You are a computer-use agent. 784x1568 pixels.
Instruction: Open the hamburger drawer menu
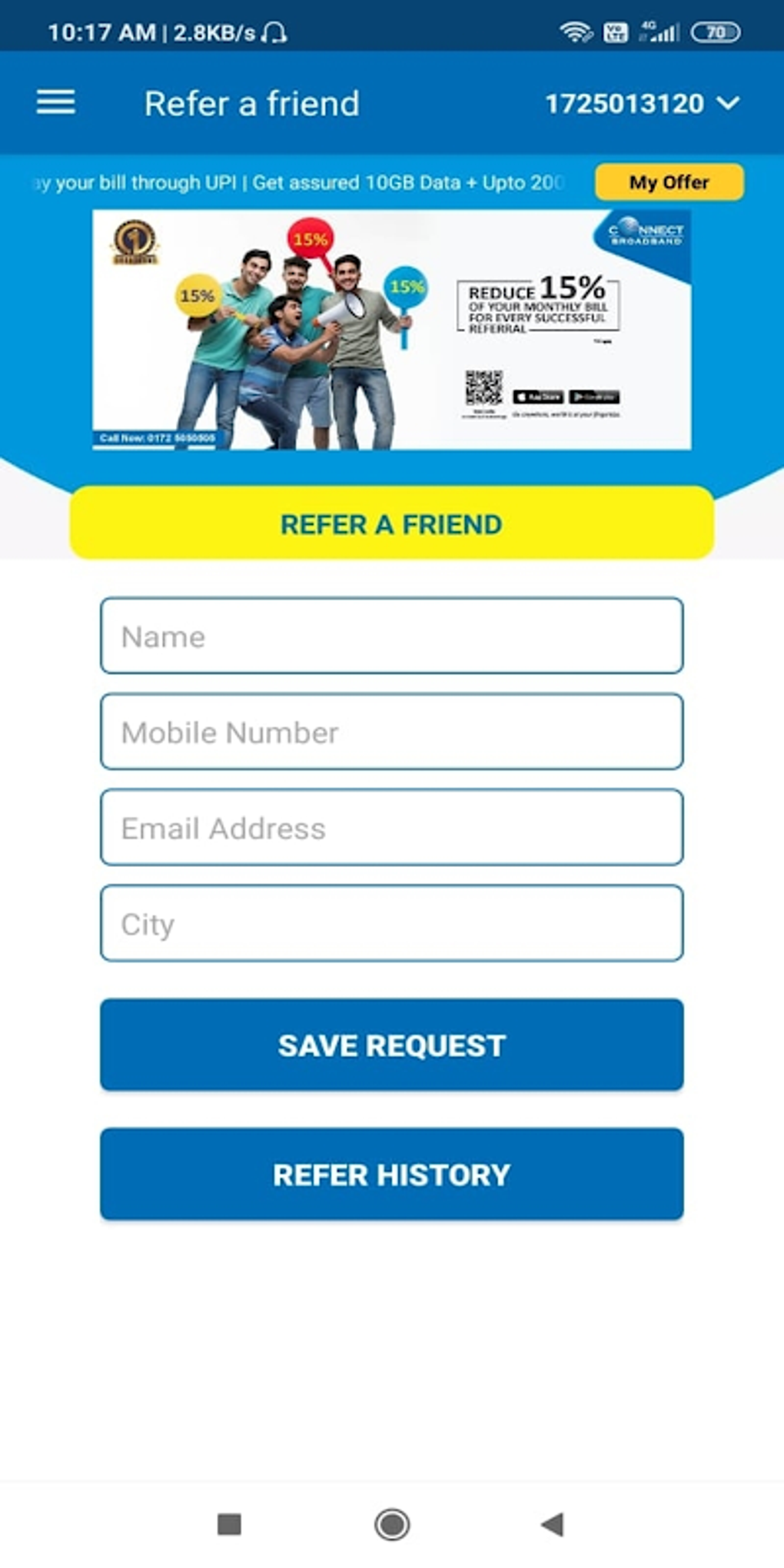[55, 102]
